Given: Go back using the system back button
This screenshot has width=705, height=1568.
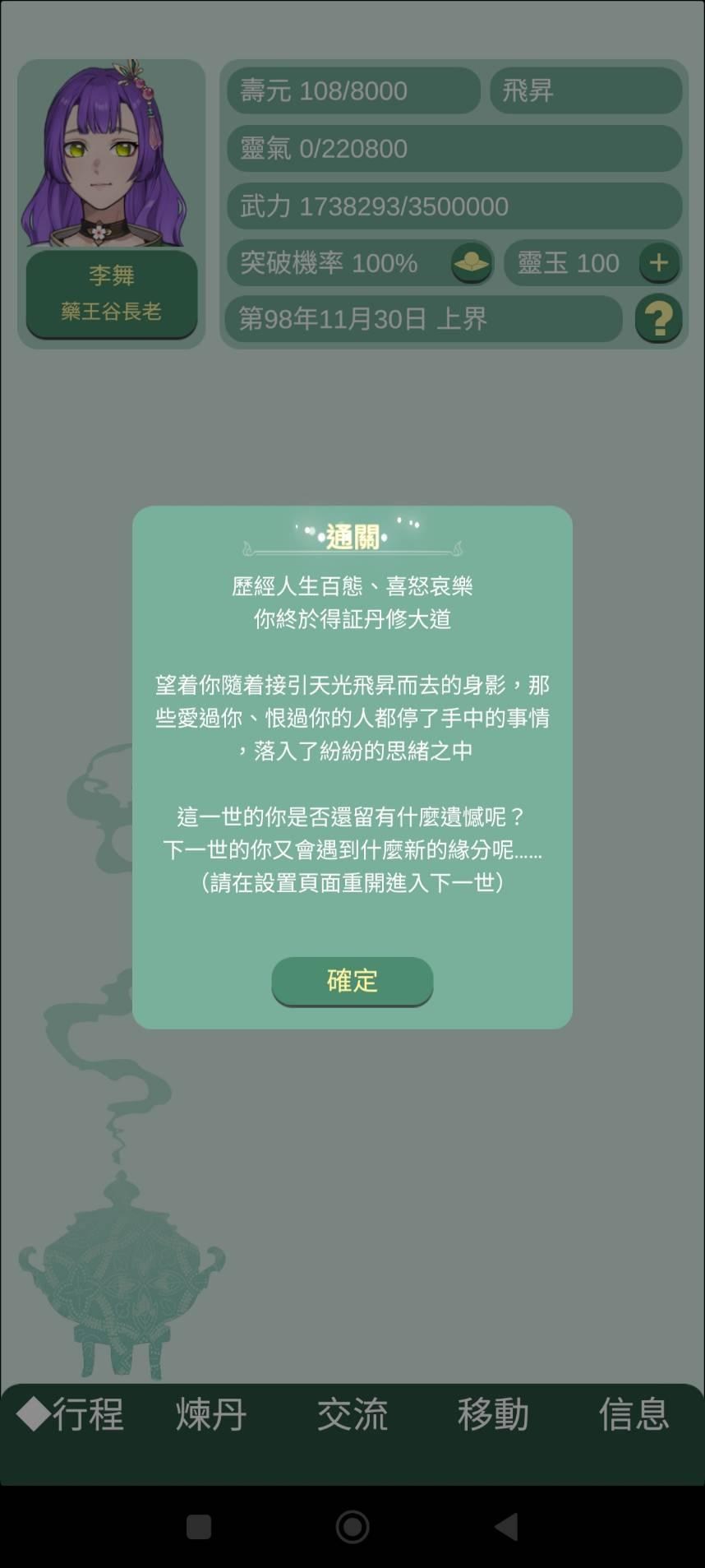Looking at the screenshot, I should tap(506, 1526).
